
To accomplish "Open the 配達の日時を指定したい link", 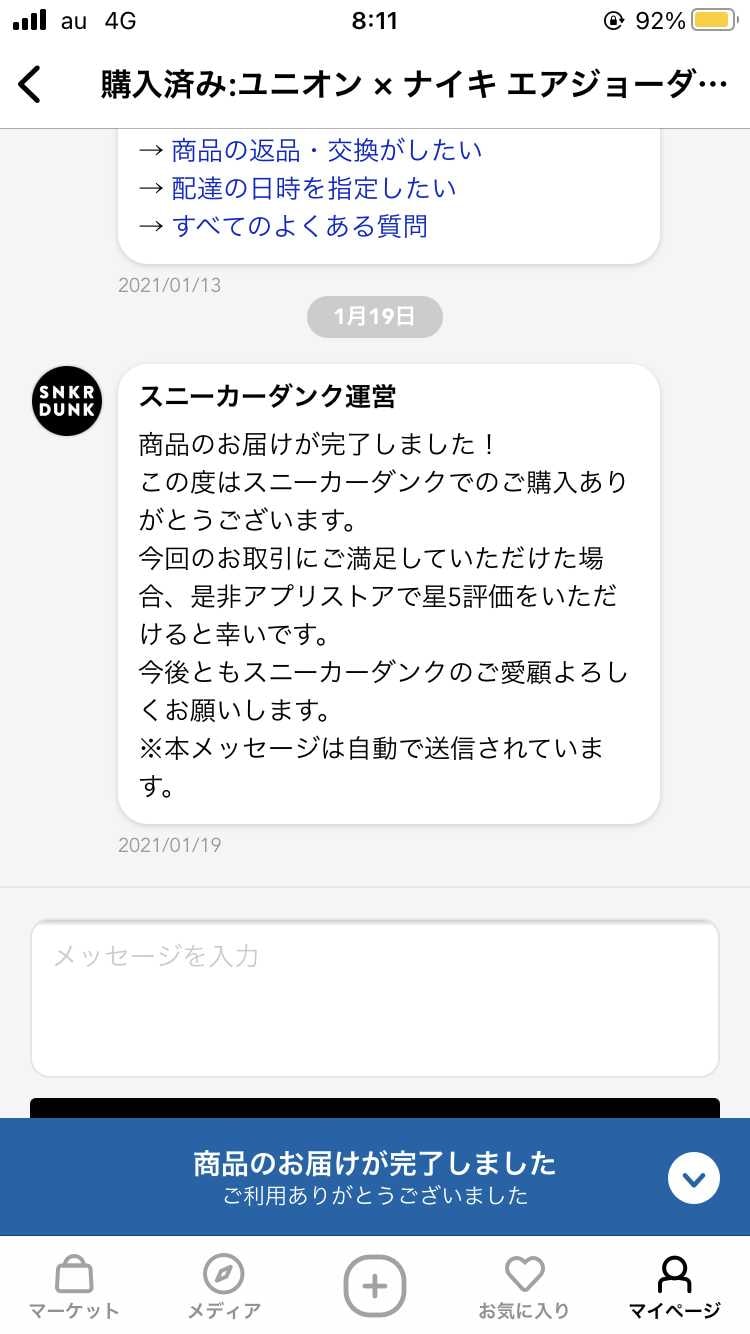I will (314, 188).
